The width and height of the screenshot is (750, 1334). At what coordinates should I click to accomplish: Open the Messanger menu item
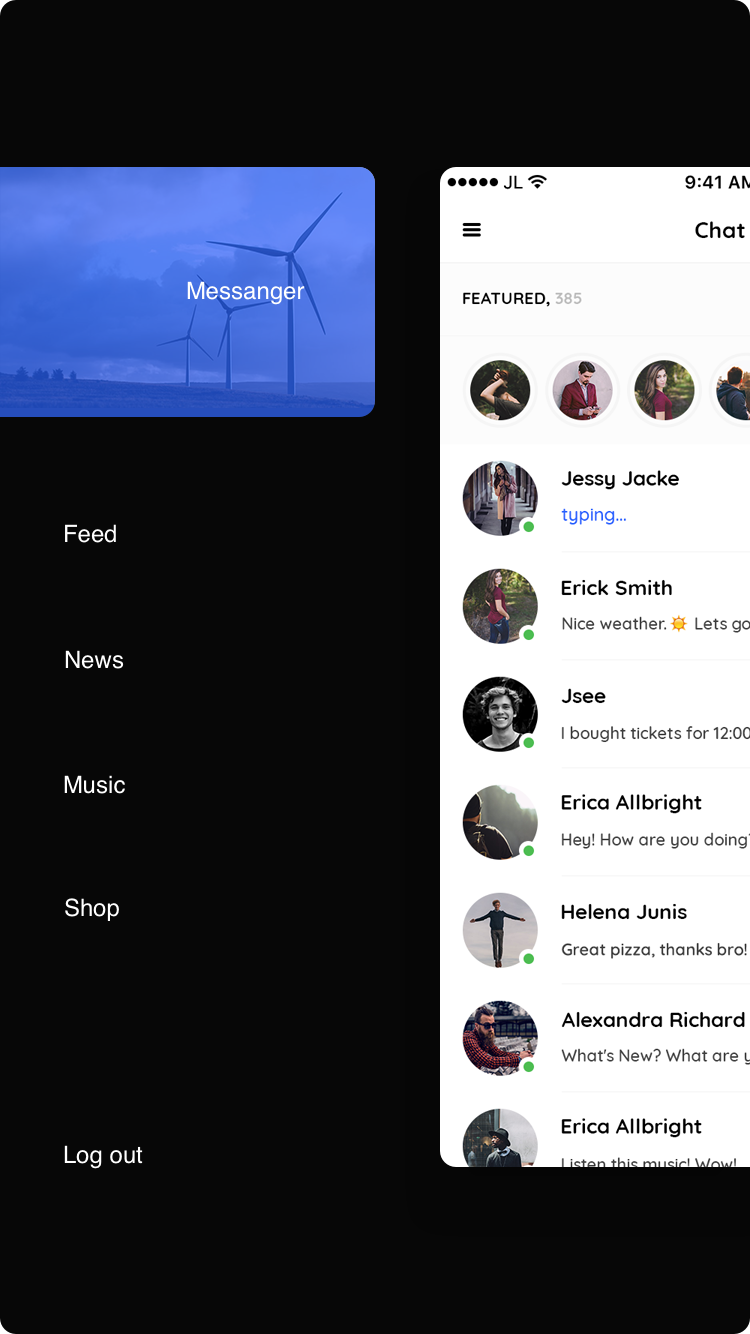click(245, 291)
